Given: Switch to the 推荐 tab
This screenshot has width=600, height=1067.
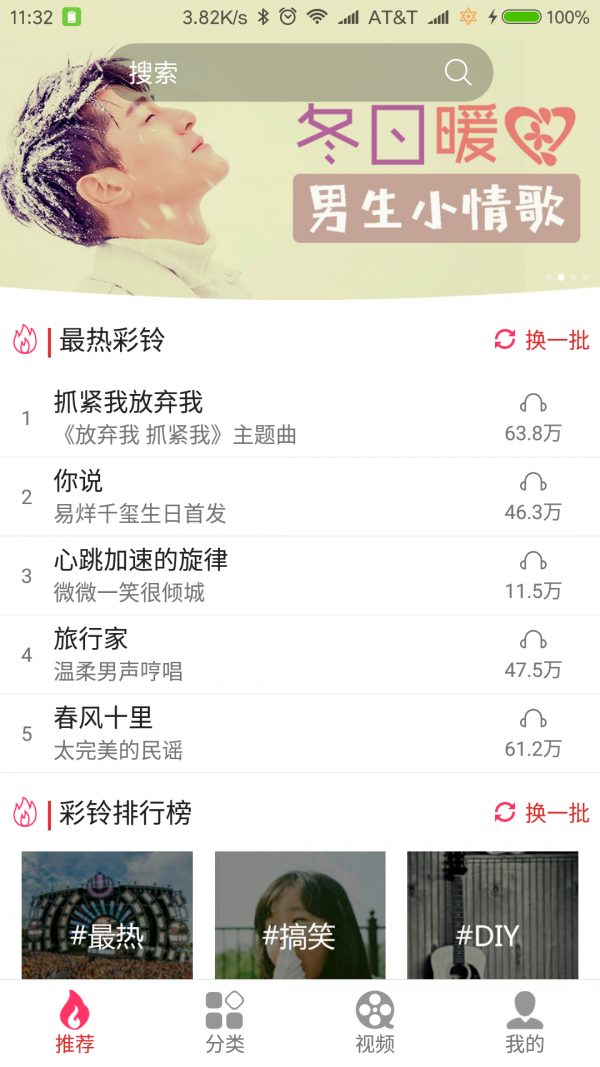Looking at the screenshot, I should (75, 1023).
